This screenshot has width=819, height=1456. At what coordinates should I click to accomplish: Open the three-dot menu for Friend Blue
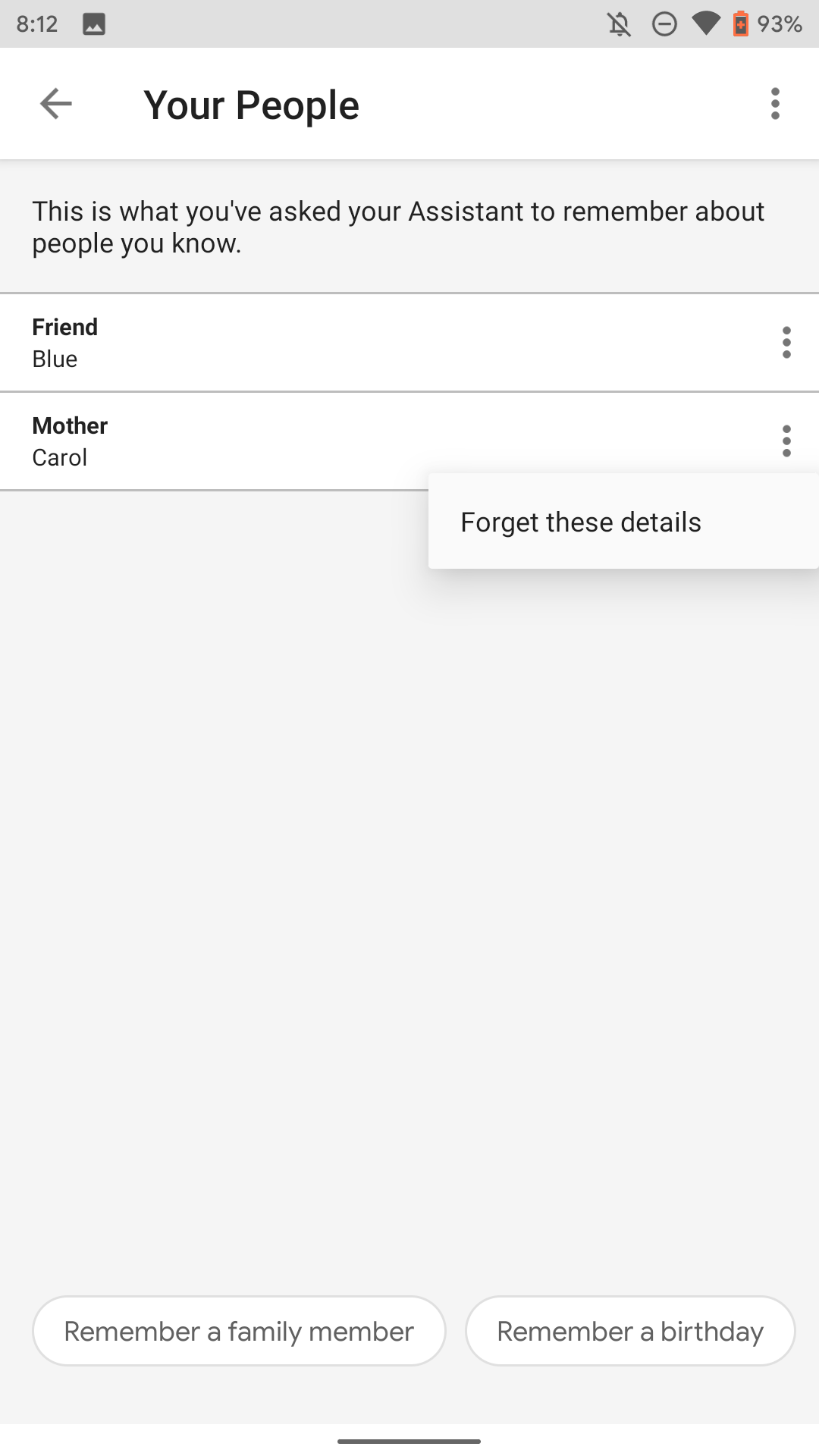tap(786, 342)
